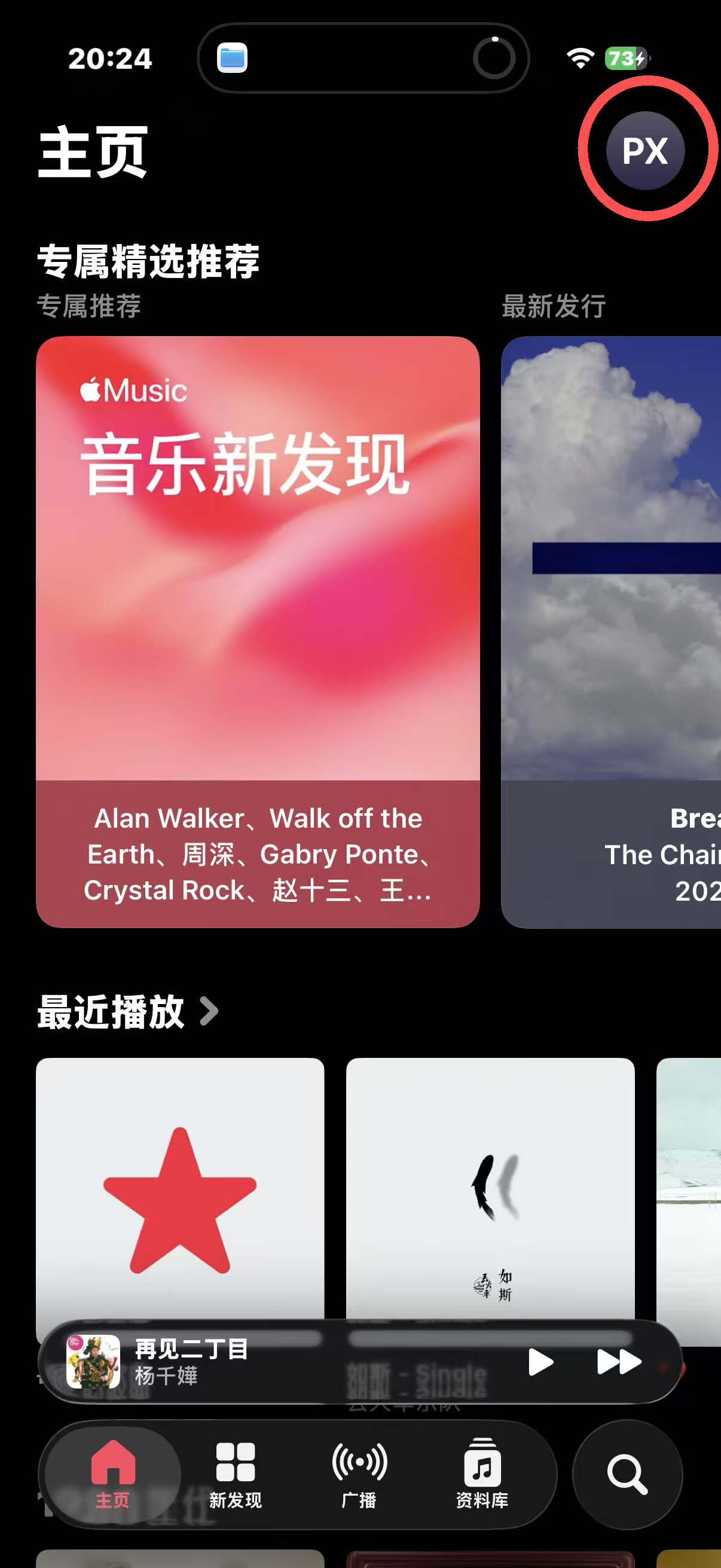The height and width of the screenshot is (1568, 721).
Task: Open the PX account profile
Action: pos(645,150)
